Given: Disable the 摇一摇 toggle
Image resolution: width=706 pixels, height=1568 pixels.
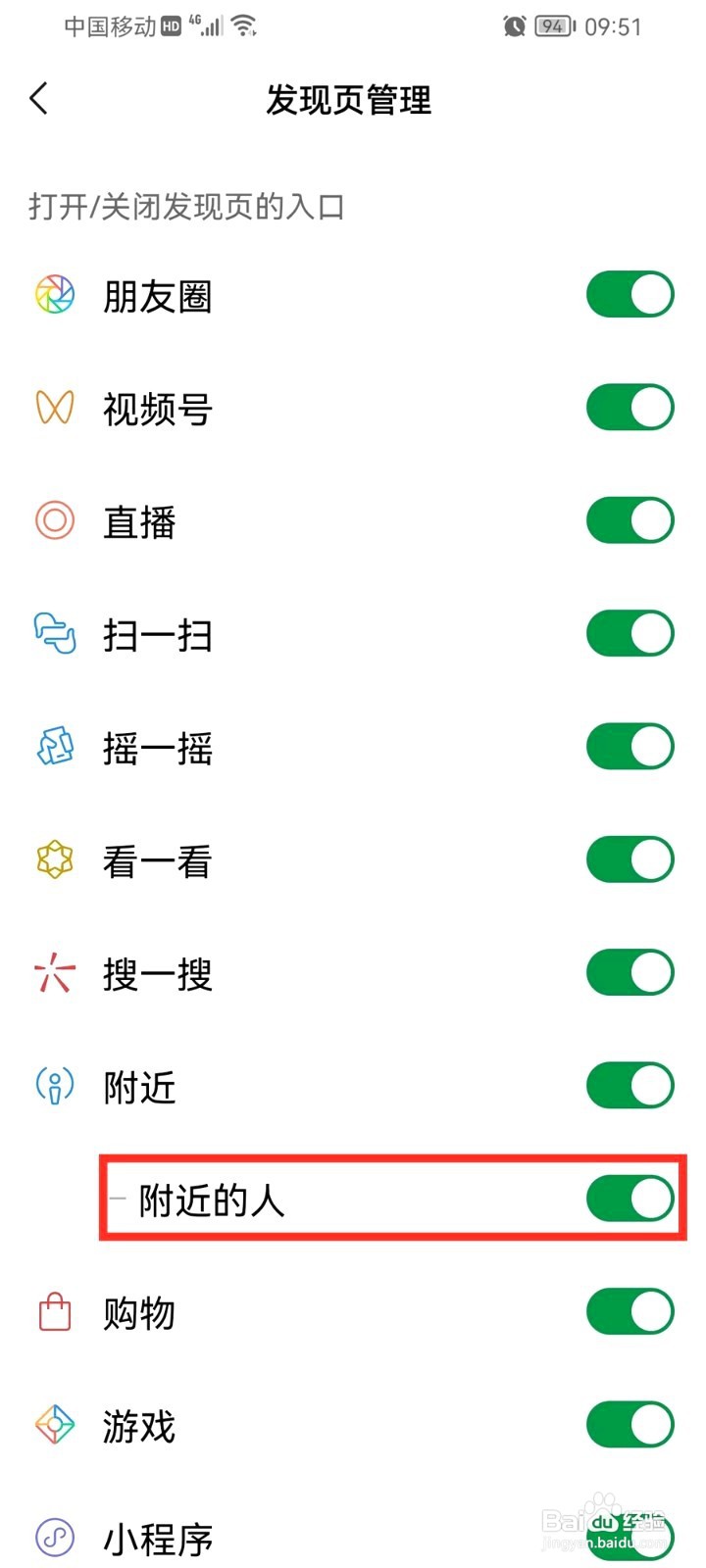Looking at the screenshot, I should 630,747.
